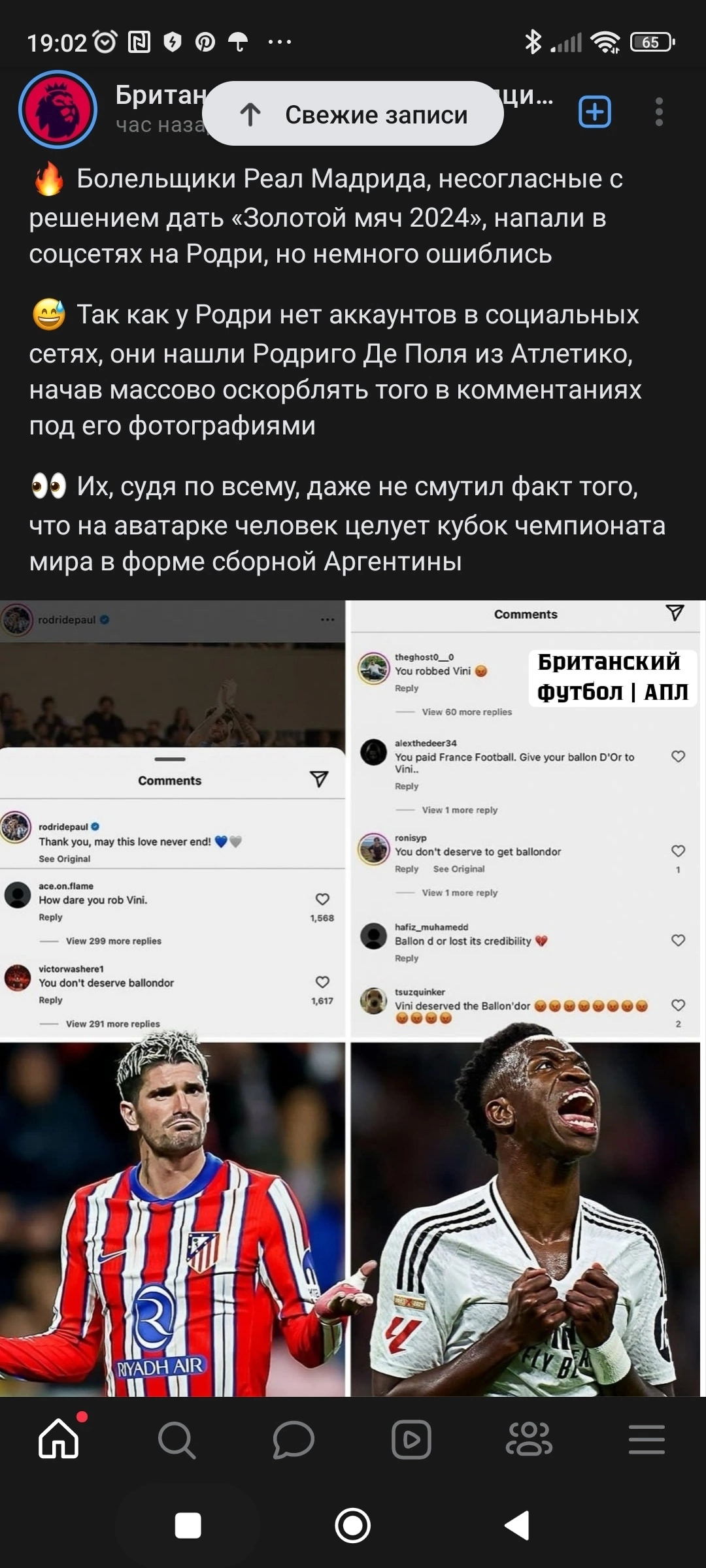Switch to the Video clips tab
The image size is (706, 1568).
point(411,1439)
